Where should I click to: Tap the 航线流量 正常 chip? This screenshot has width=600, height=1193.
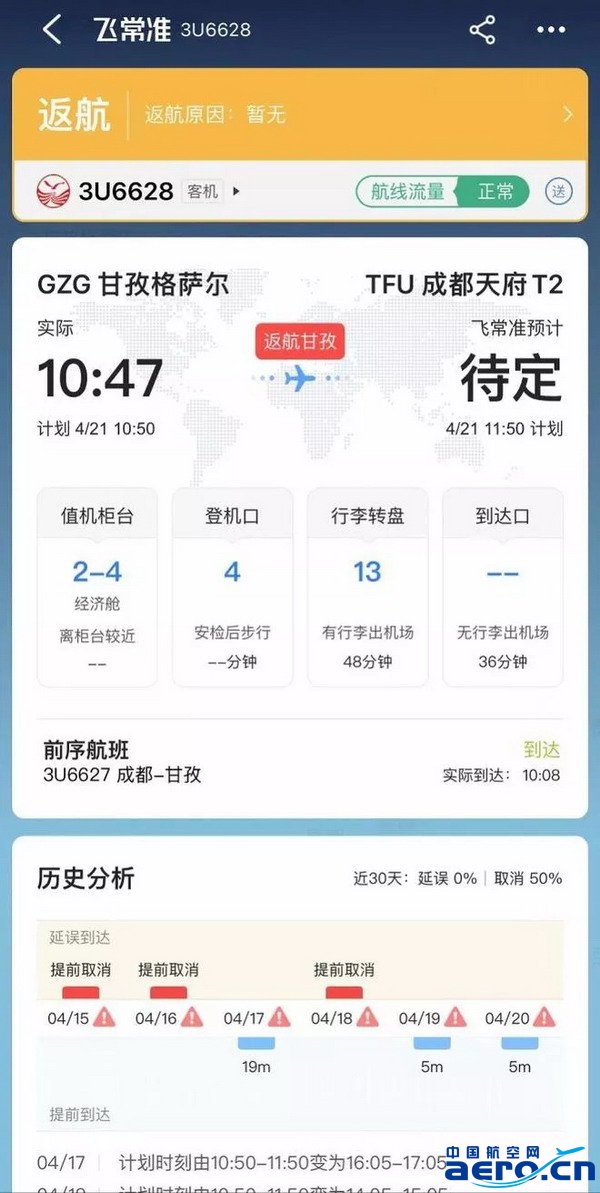(442, 191)
